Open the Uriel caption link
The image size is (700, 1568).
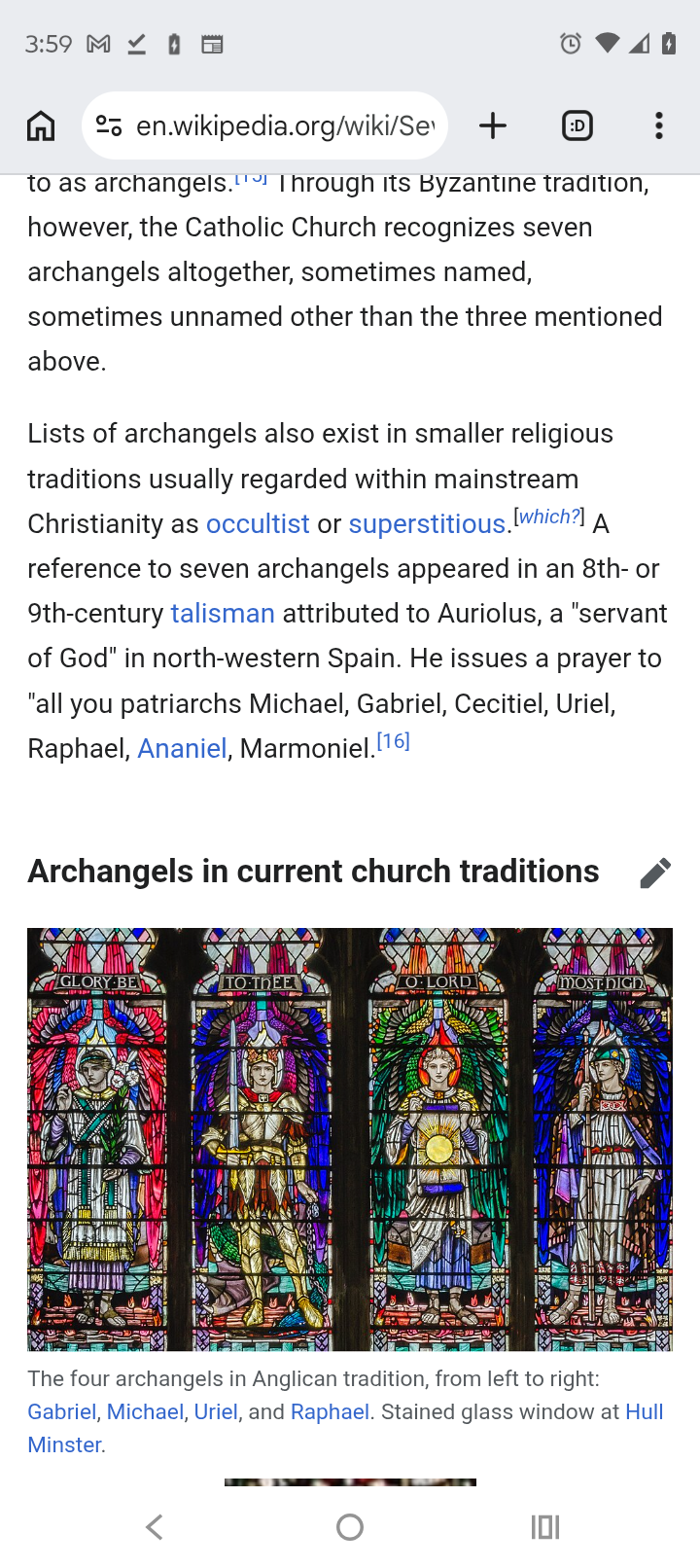pyautogui.click(x=216, y=1412)
